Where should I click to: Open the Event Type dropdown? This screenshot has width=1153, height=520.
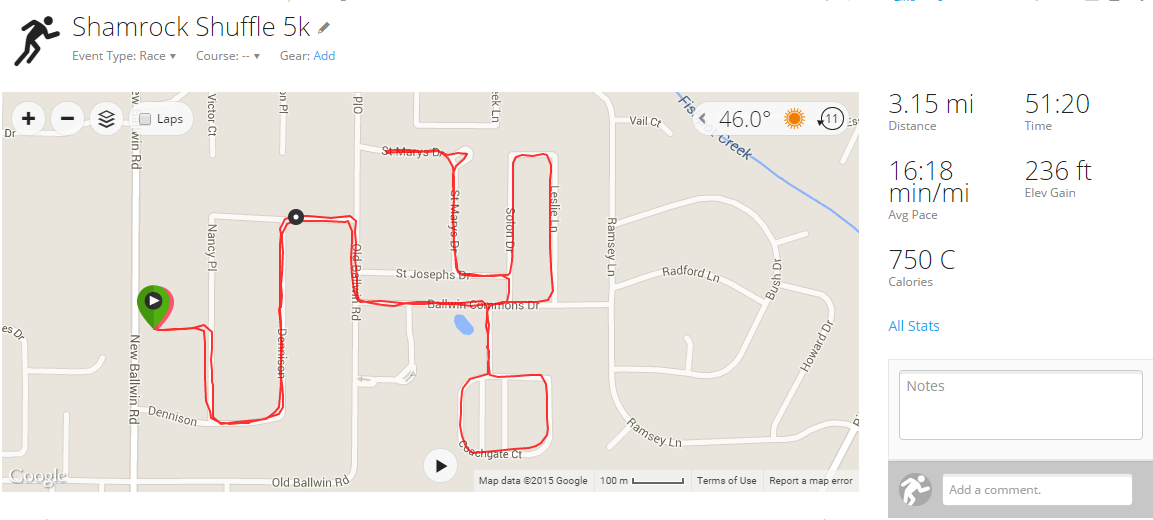[125, 56]
